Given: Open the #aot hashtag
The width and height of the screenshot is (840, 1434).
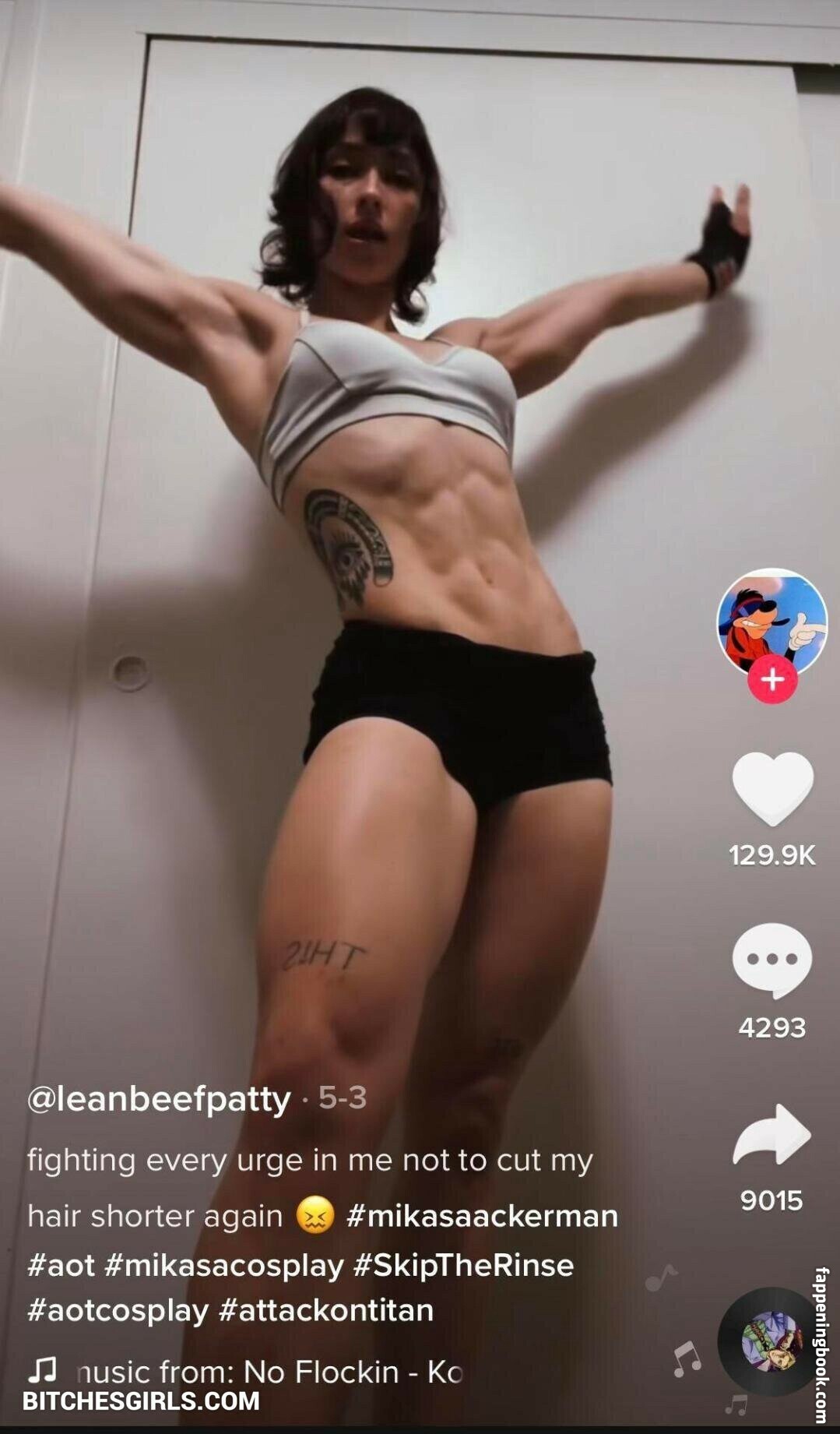Looking at the screenshot, I should pyautogui.click(x=61, y=1265).
